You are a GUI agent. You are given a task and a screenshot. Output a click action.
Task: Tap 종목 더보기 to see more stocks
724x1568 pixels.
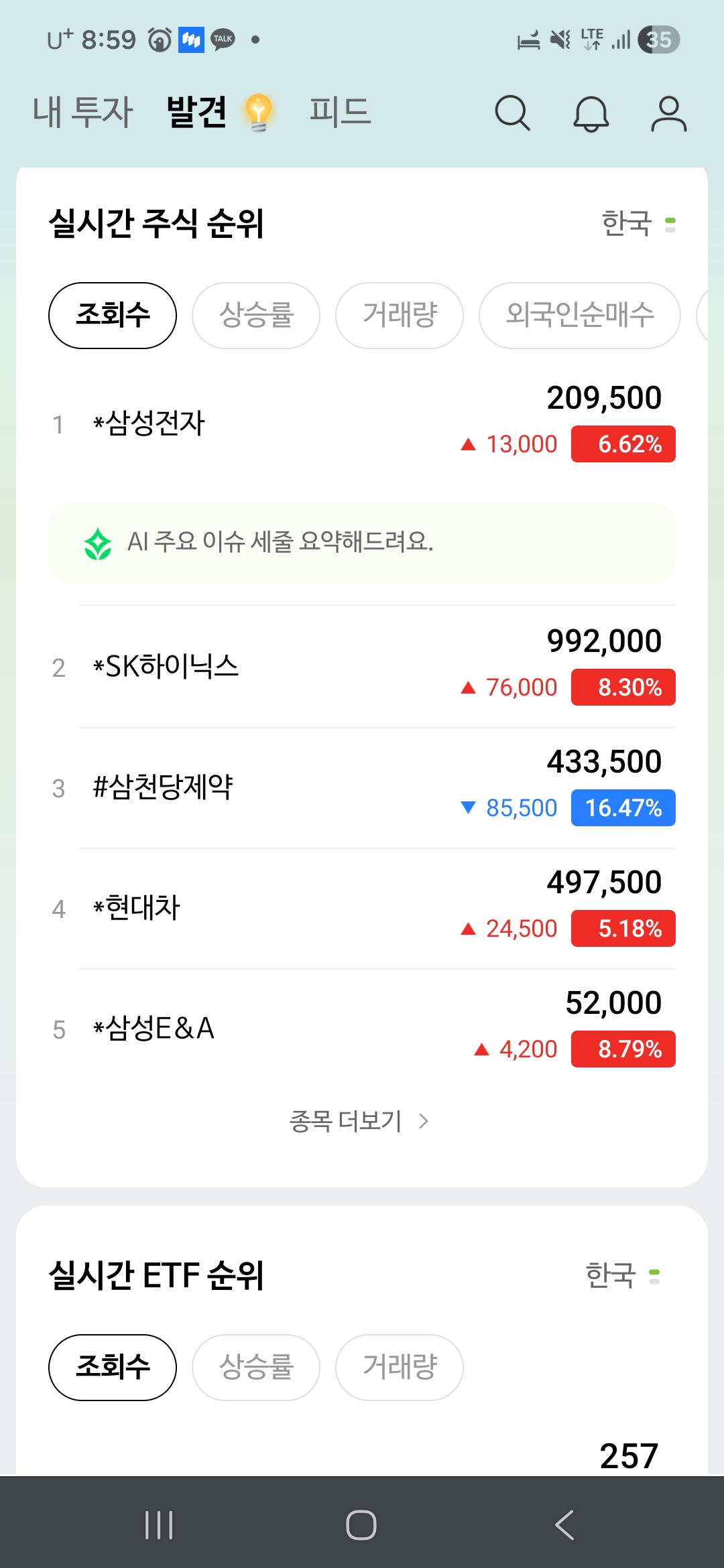coord(359,1121)
